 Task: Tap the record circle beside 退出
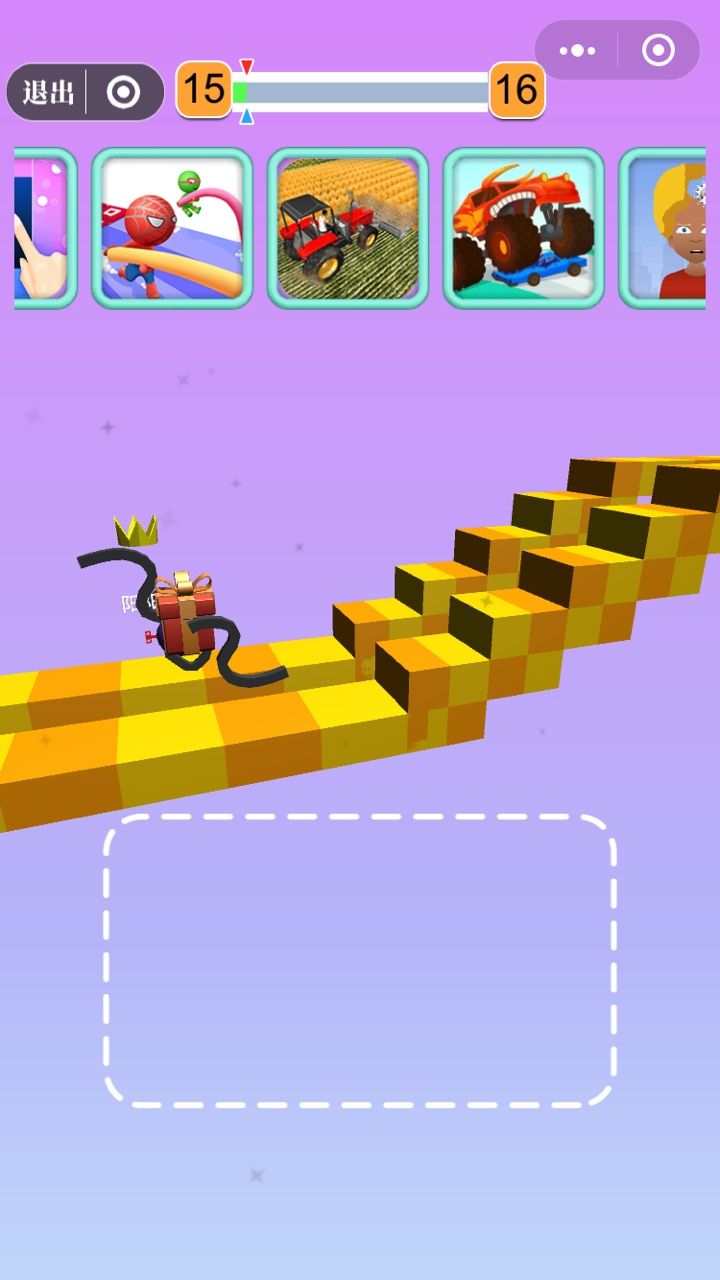point(124,93)
